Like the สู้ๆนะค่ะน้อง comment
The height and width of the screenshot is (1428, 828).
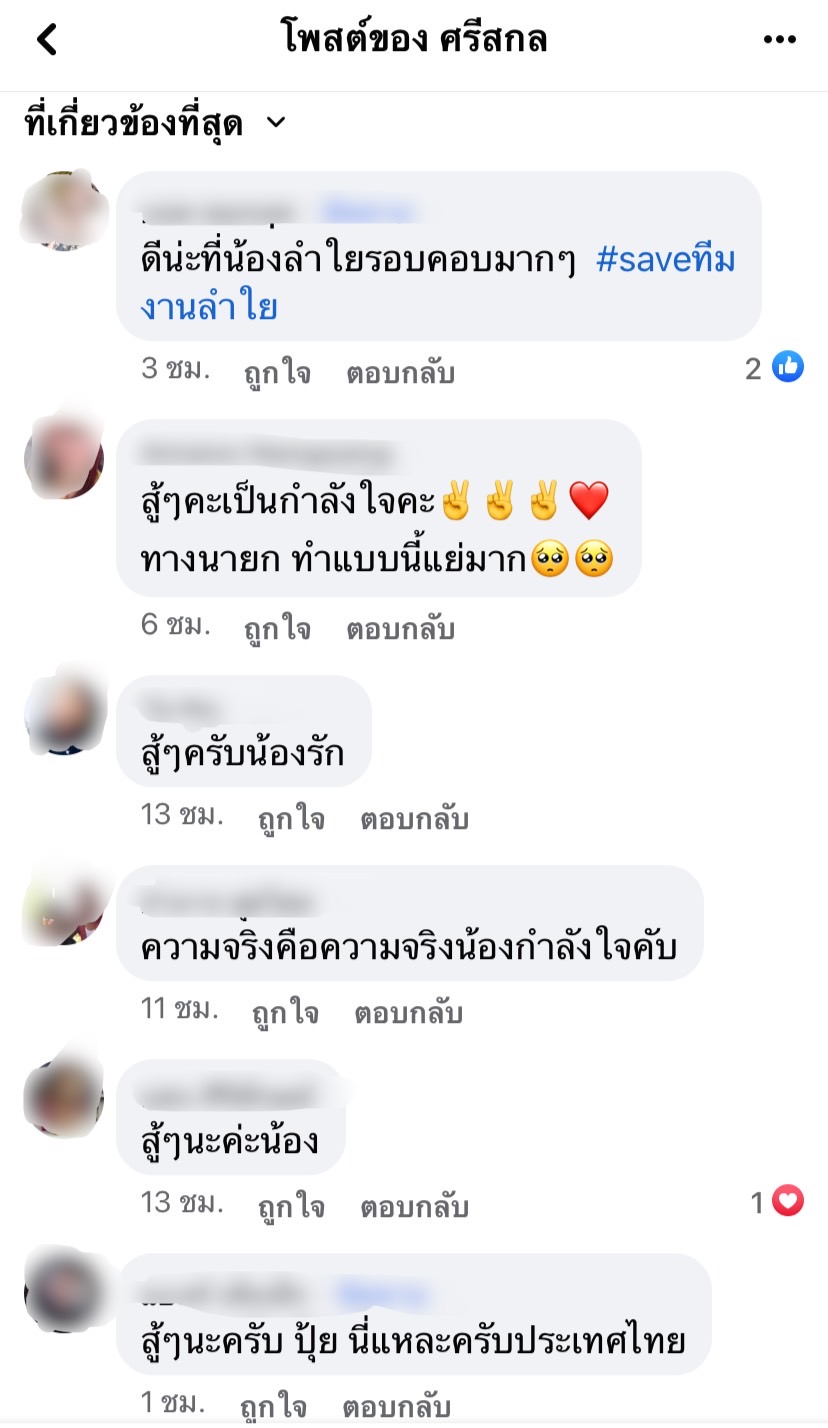click(x=291, y=1206)
